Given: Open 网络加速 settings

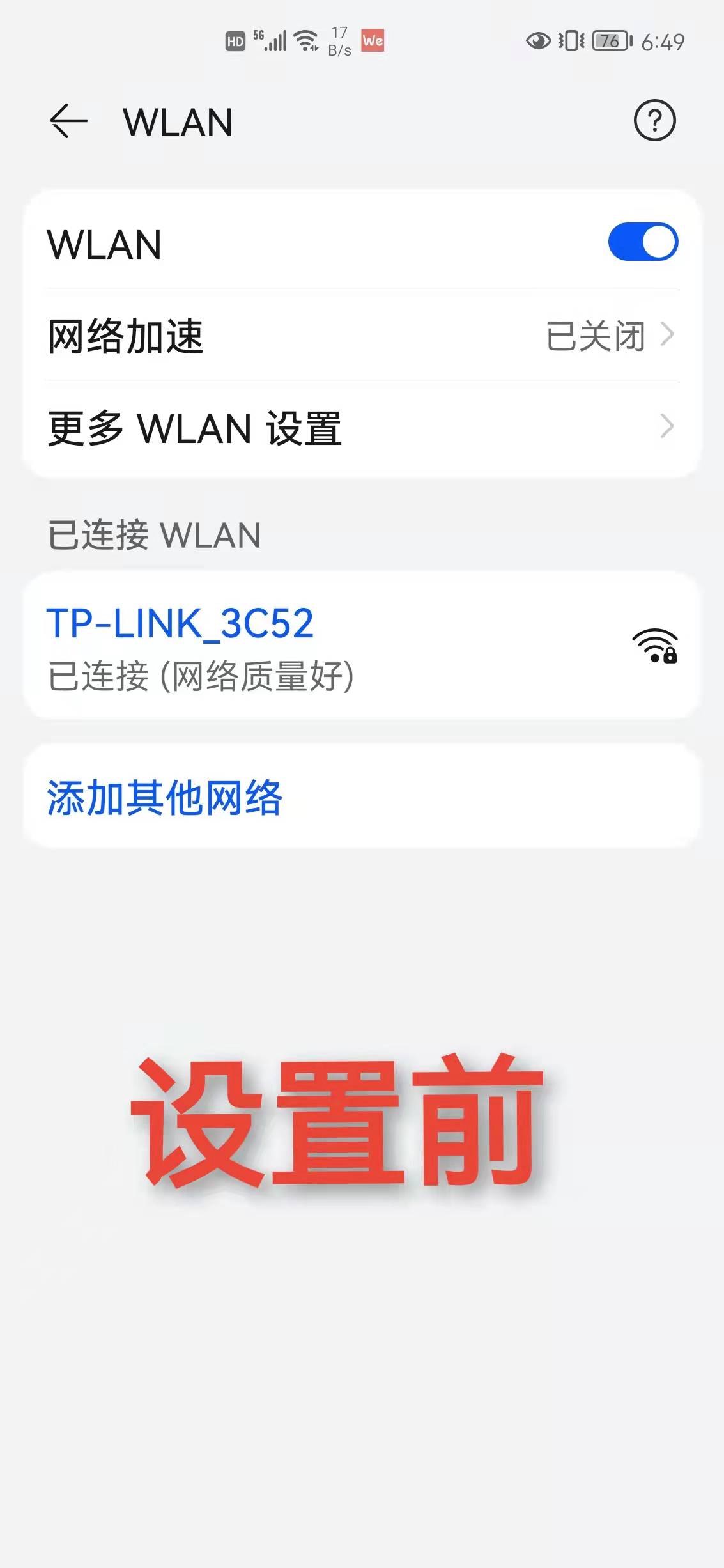Looking at the screenshot, I should pos(362,336).
